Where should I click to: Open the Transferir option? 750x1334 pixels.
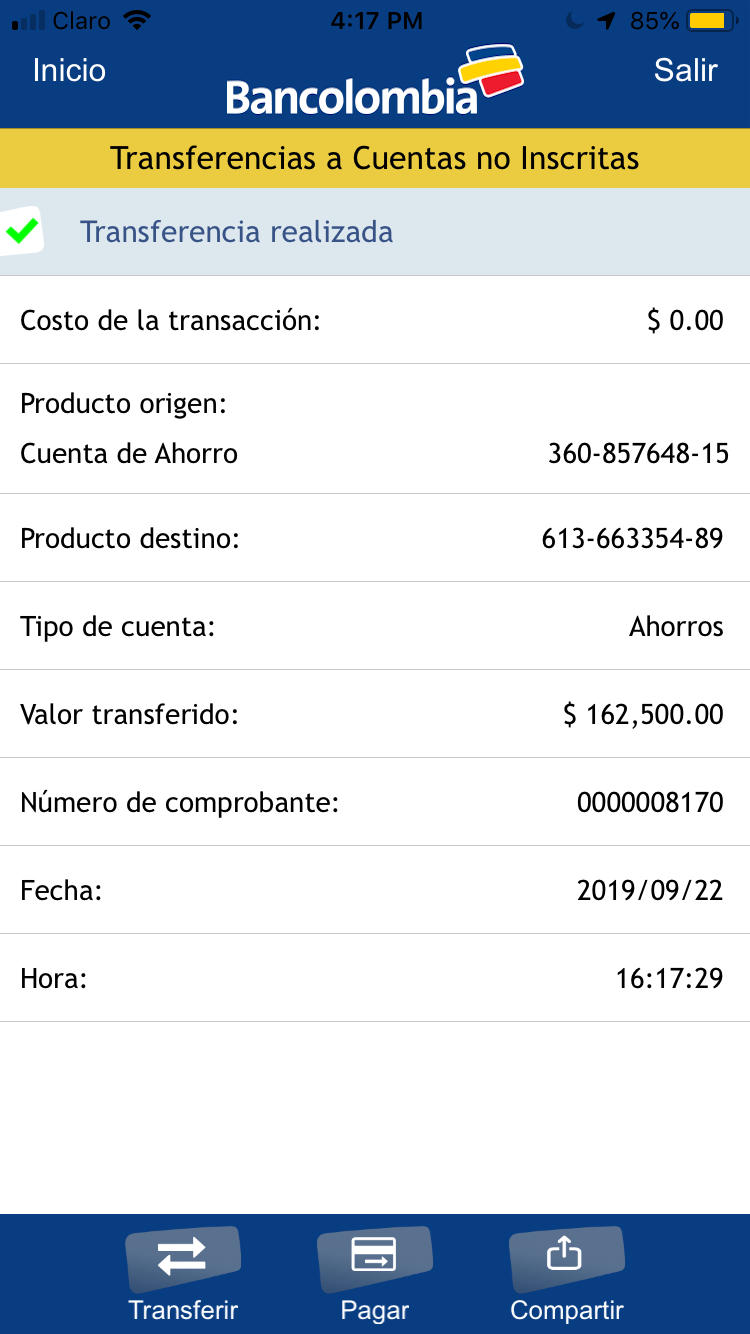[x=183, y=1272]
